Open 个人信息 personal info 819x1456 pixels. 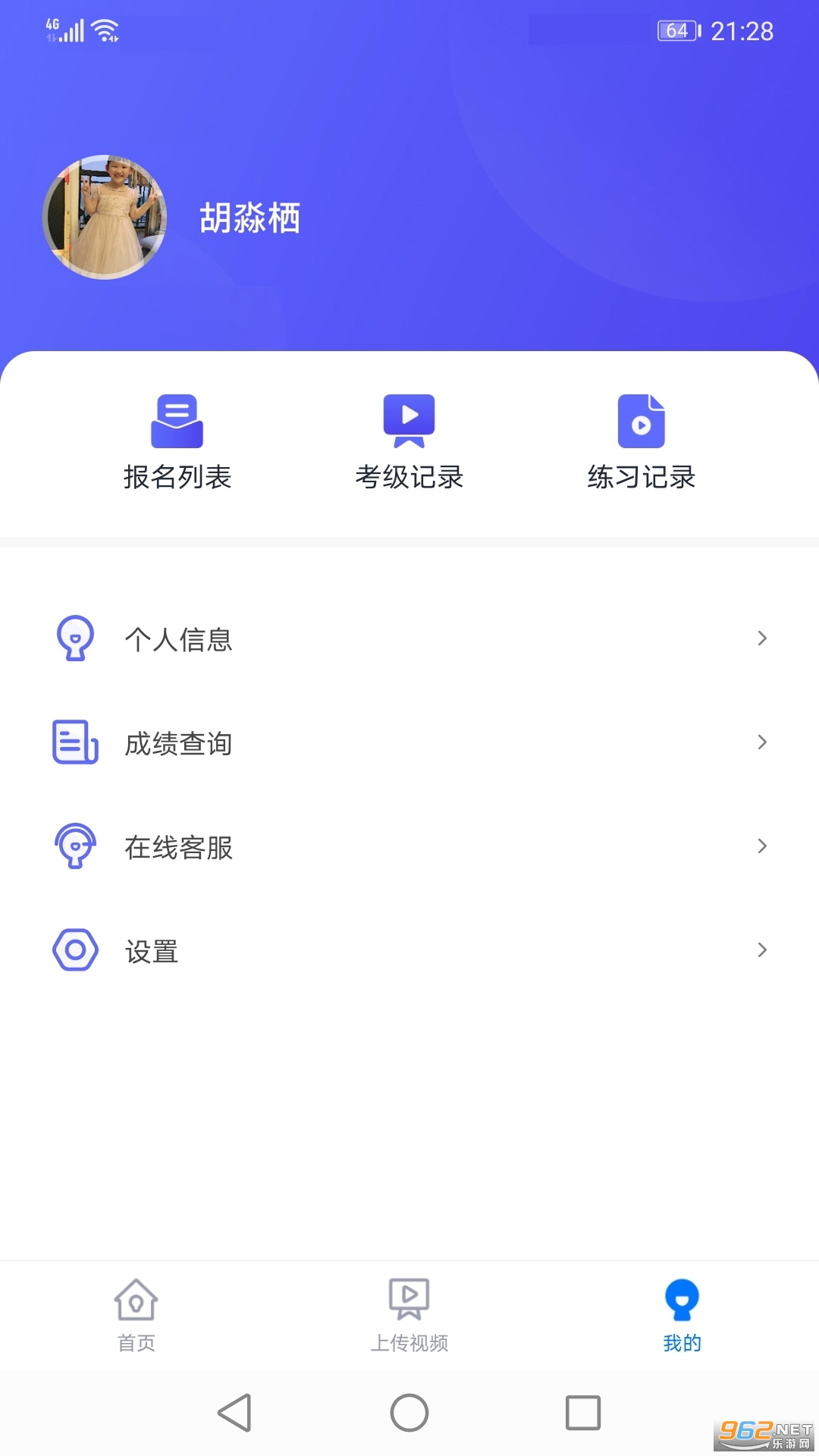tap(409, 639)
